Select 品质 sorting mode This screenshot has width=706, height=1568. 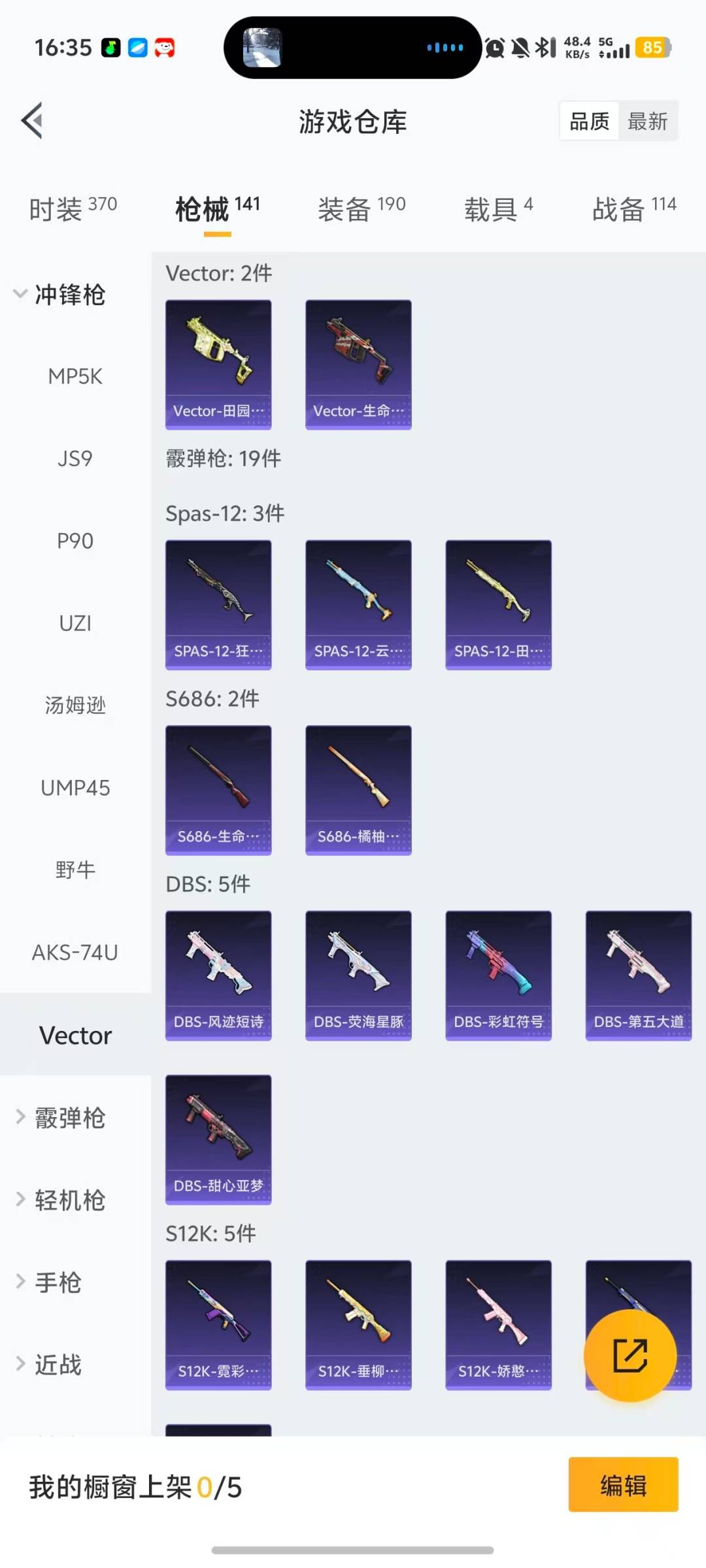(x=588, y=122)
